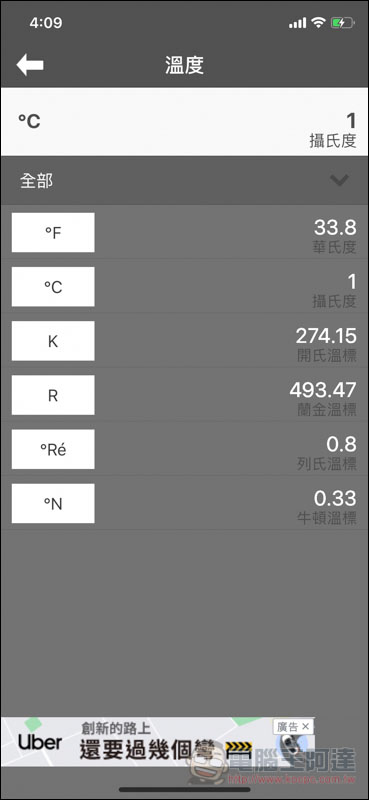This screenshot has height=800, width=369.
Task: Choose the R Rankine unit button
Action: 53,395
